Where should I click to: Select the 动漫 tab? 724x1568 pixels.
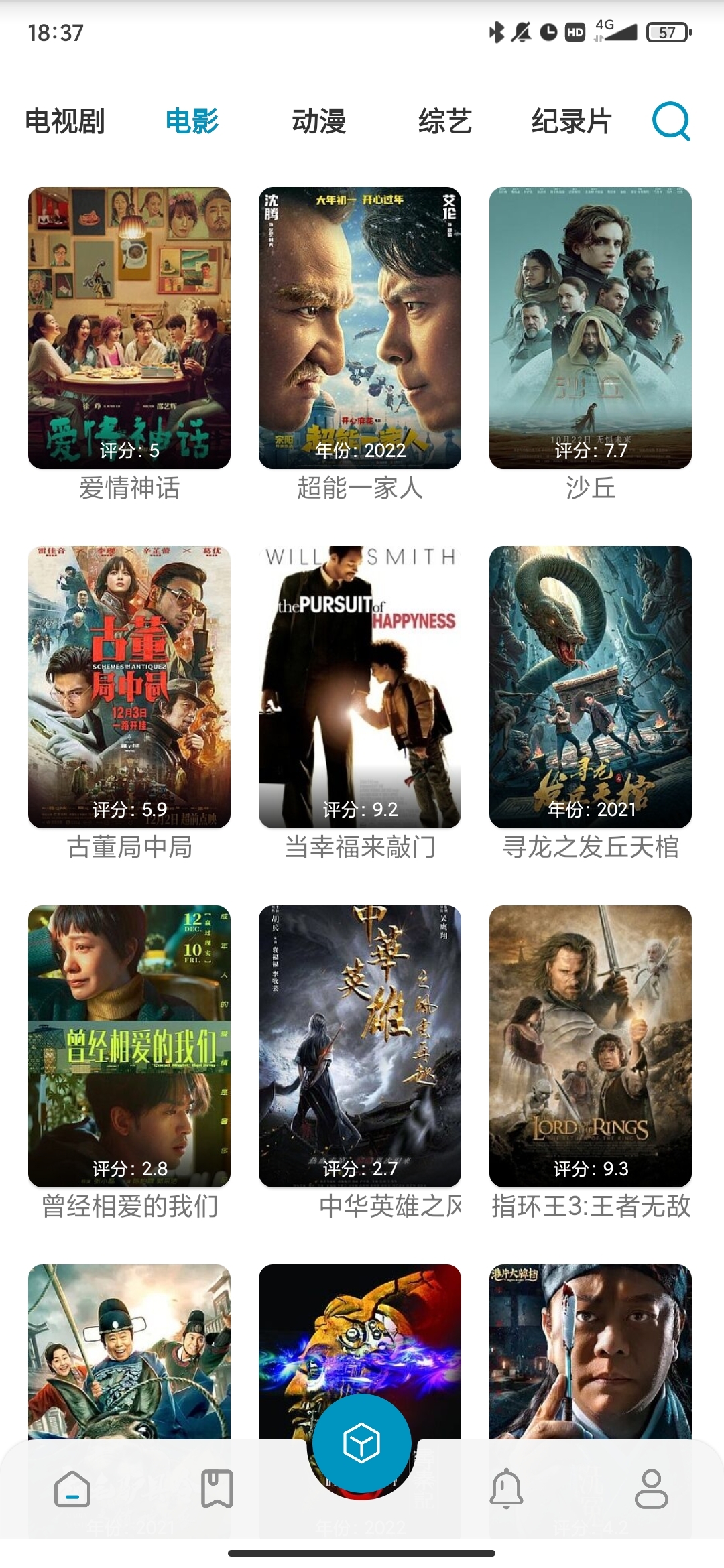tap(318, 121)
